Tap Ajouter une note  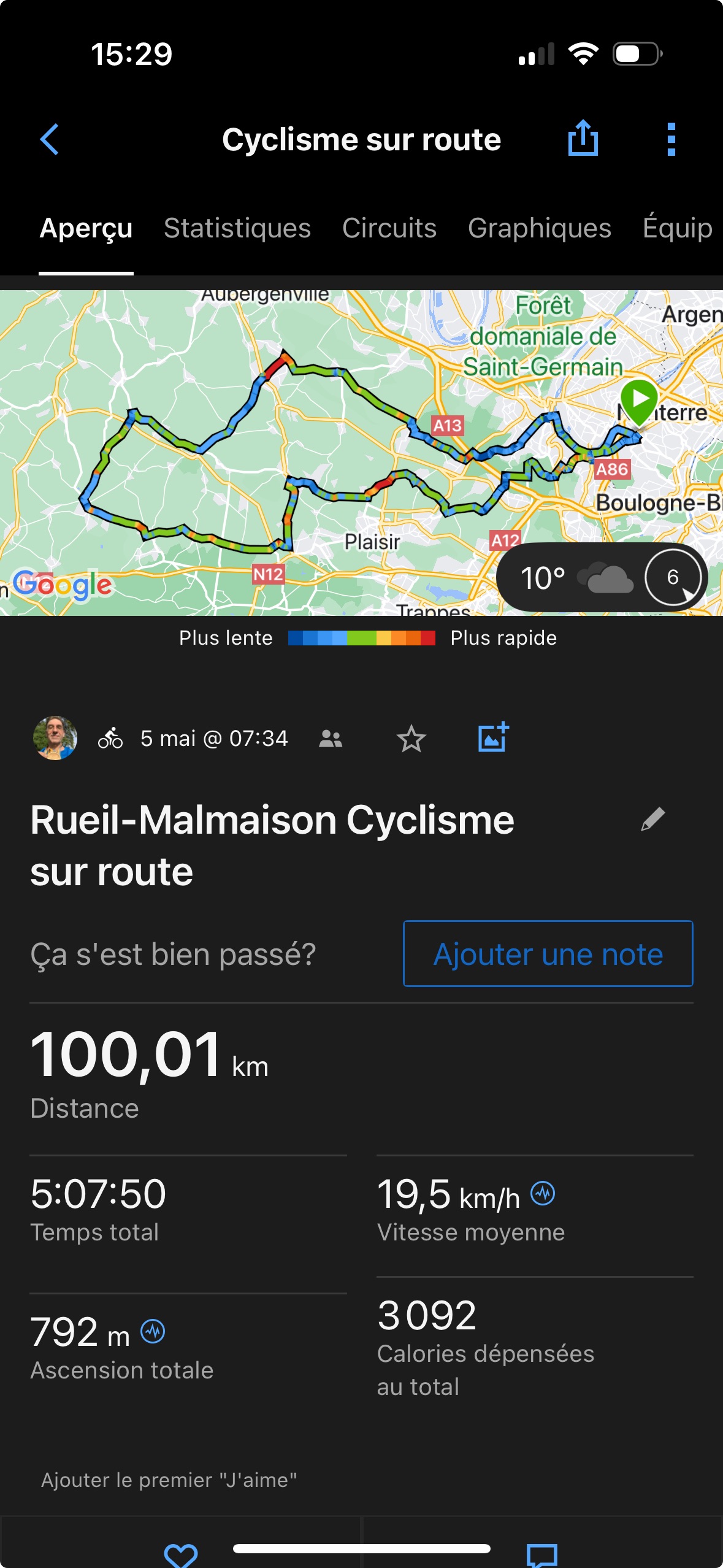click(548, 953)
